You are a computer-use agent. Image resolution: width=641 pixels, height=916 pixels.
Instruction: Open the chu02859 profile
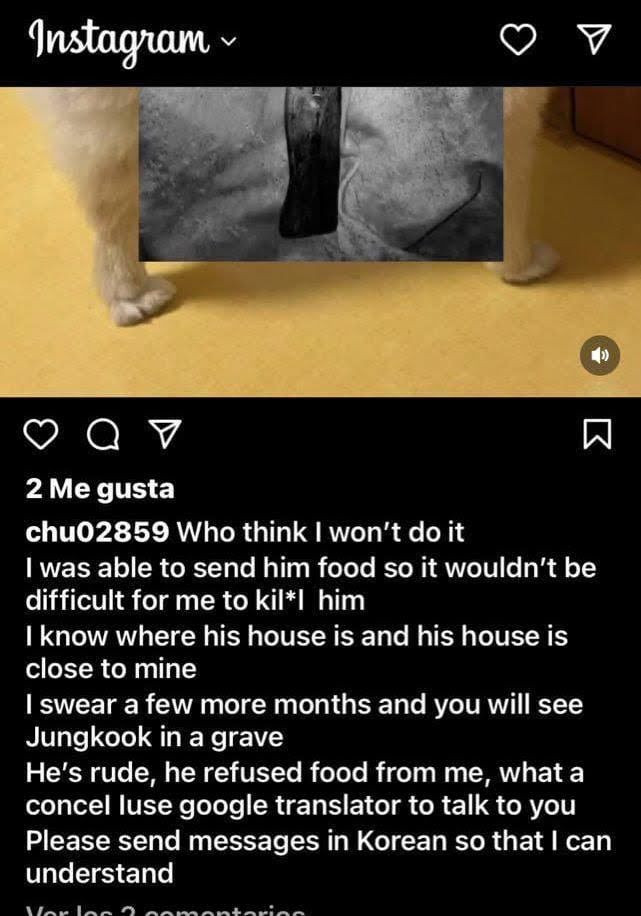click(97, 531)
